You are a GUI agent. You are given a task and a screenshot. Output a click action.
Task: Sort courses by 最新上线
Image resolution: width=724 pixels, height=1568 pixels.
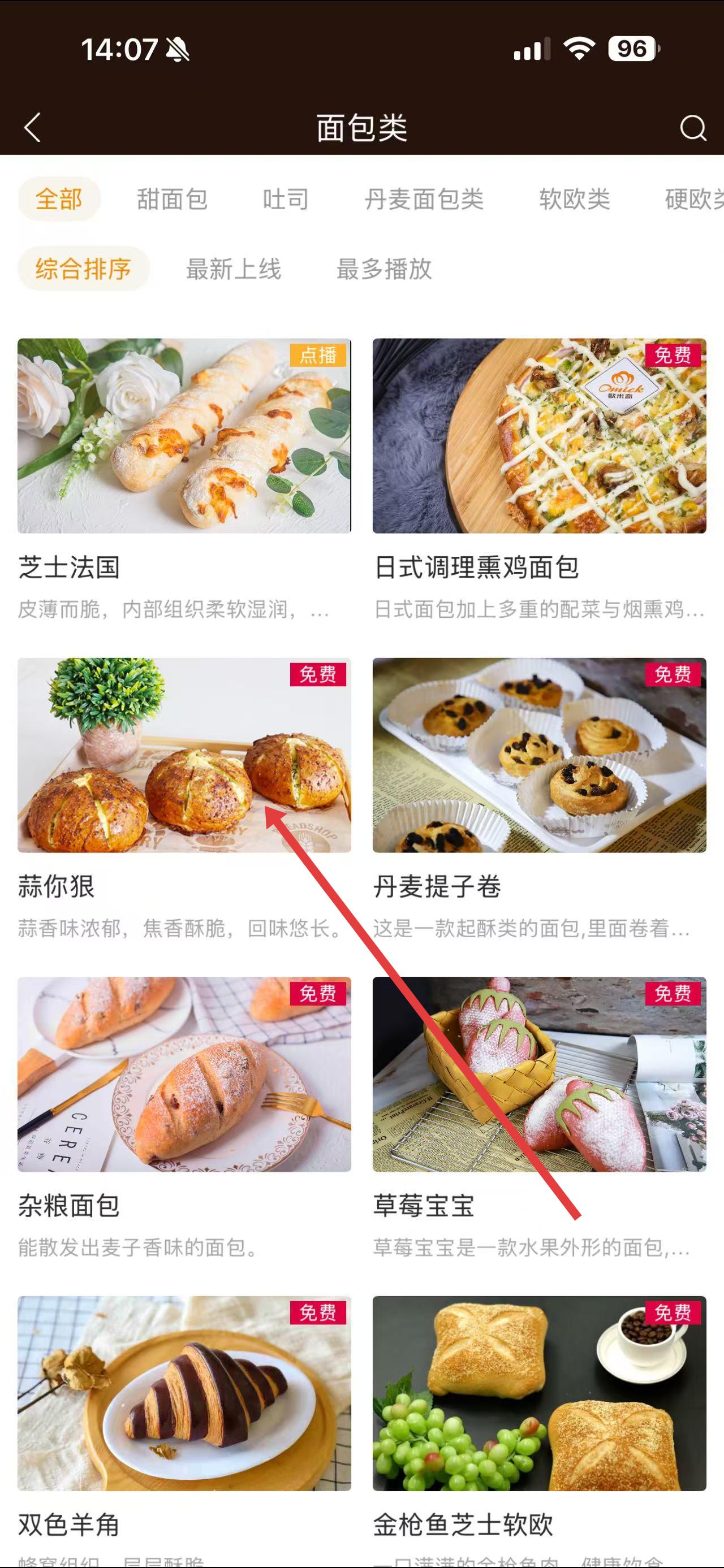point(233,269)
